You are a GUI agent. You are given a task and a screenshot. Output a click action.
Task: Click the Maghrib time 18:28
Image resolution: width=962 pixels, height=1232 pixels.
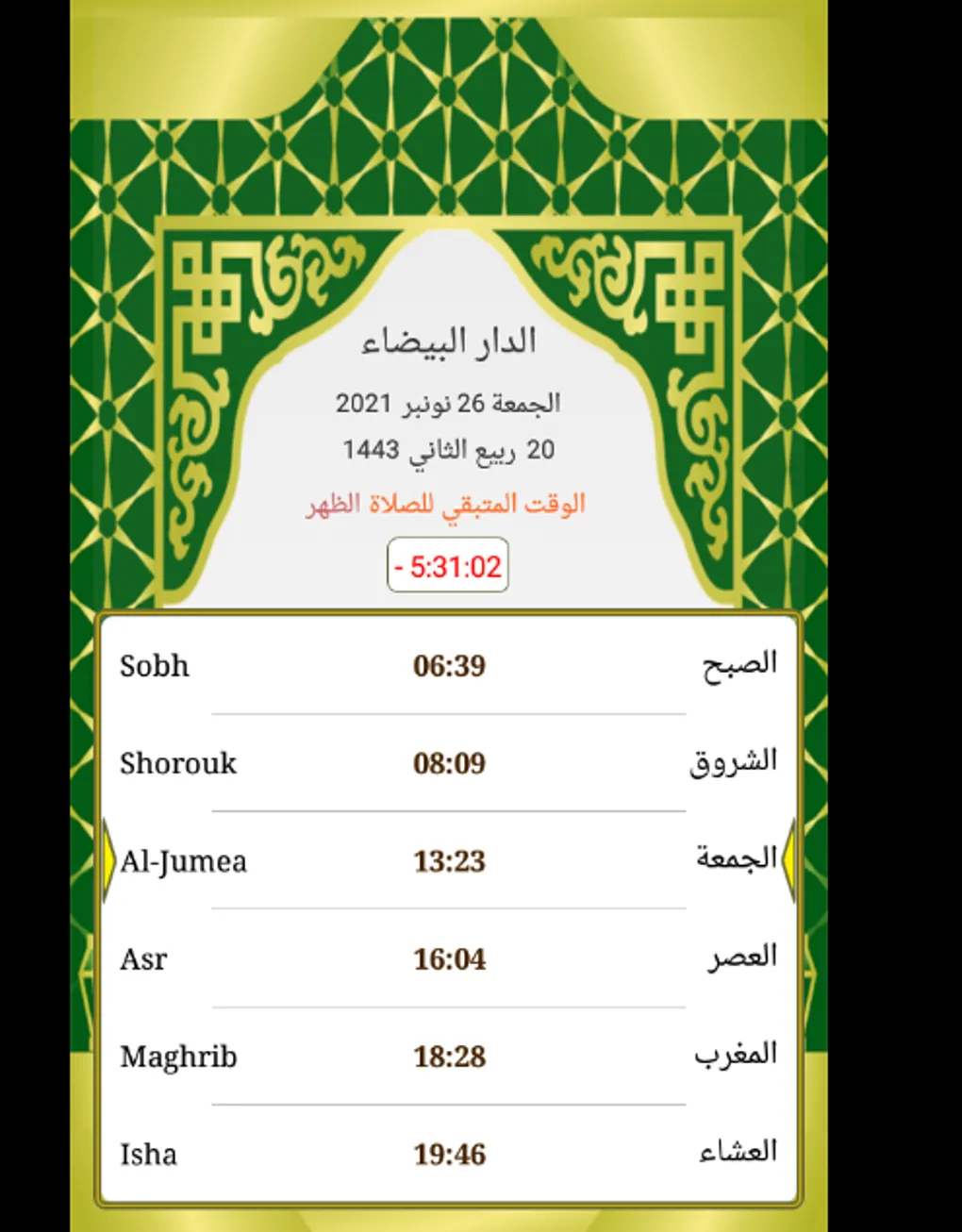[450, 1057]
